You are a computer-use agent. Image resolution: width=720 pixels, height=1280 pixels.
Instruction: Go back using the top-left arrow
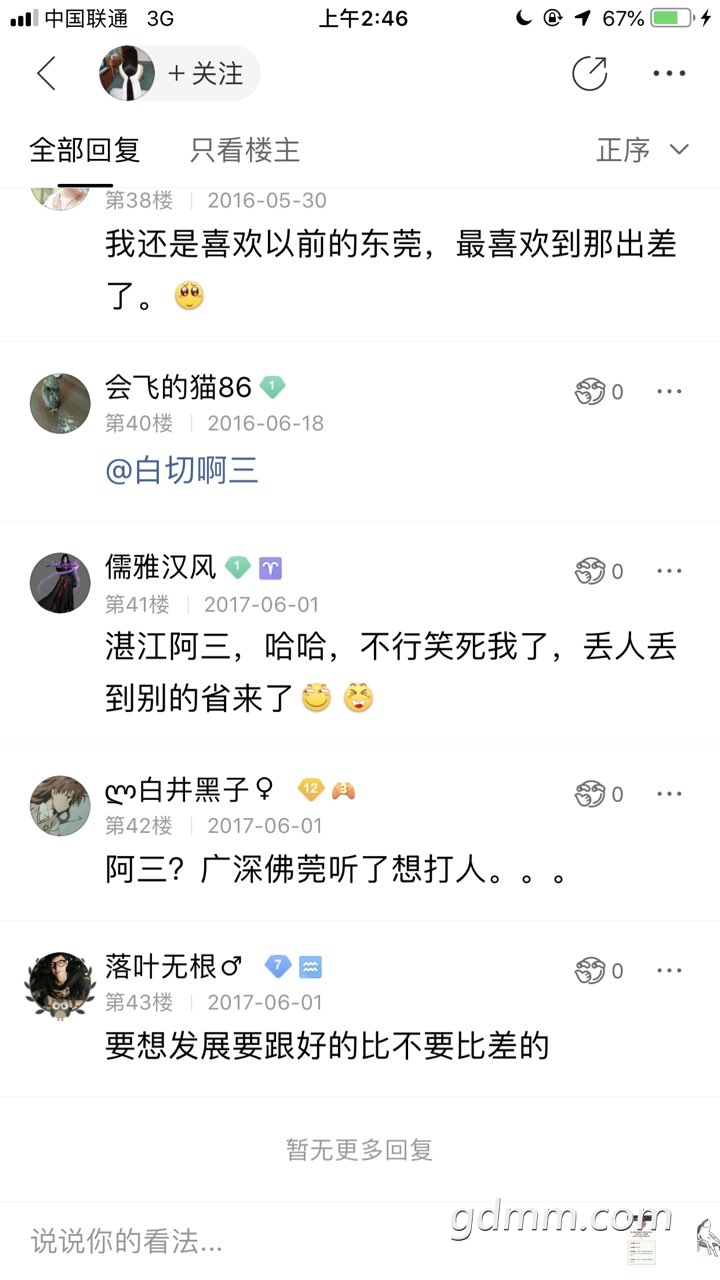click(x=46, y=74)
